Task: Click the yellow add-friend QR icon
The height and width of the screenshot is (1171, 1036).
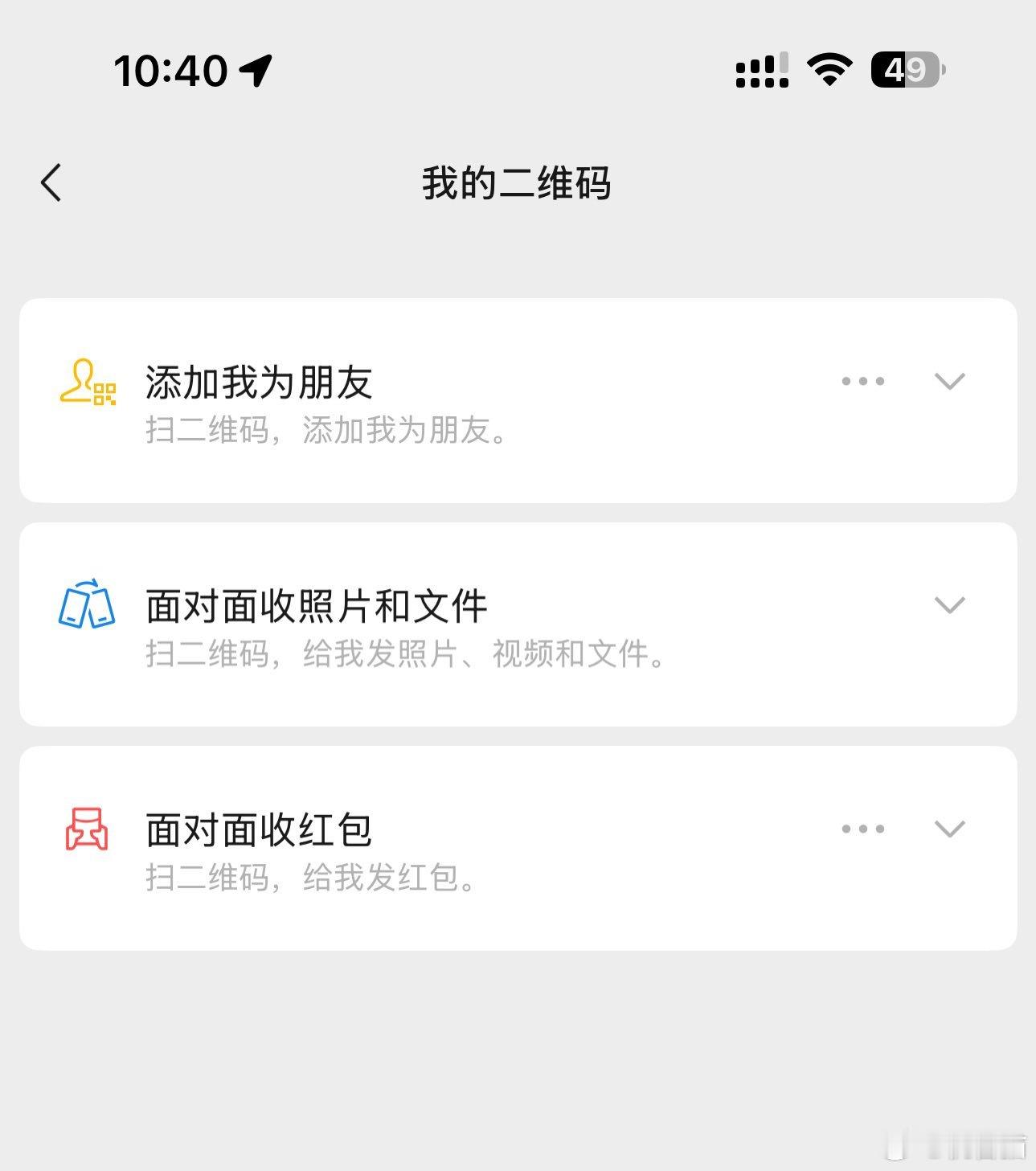Action: point(86,382)
